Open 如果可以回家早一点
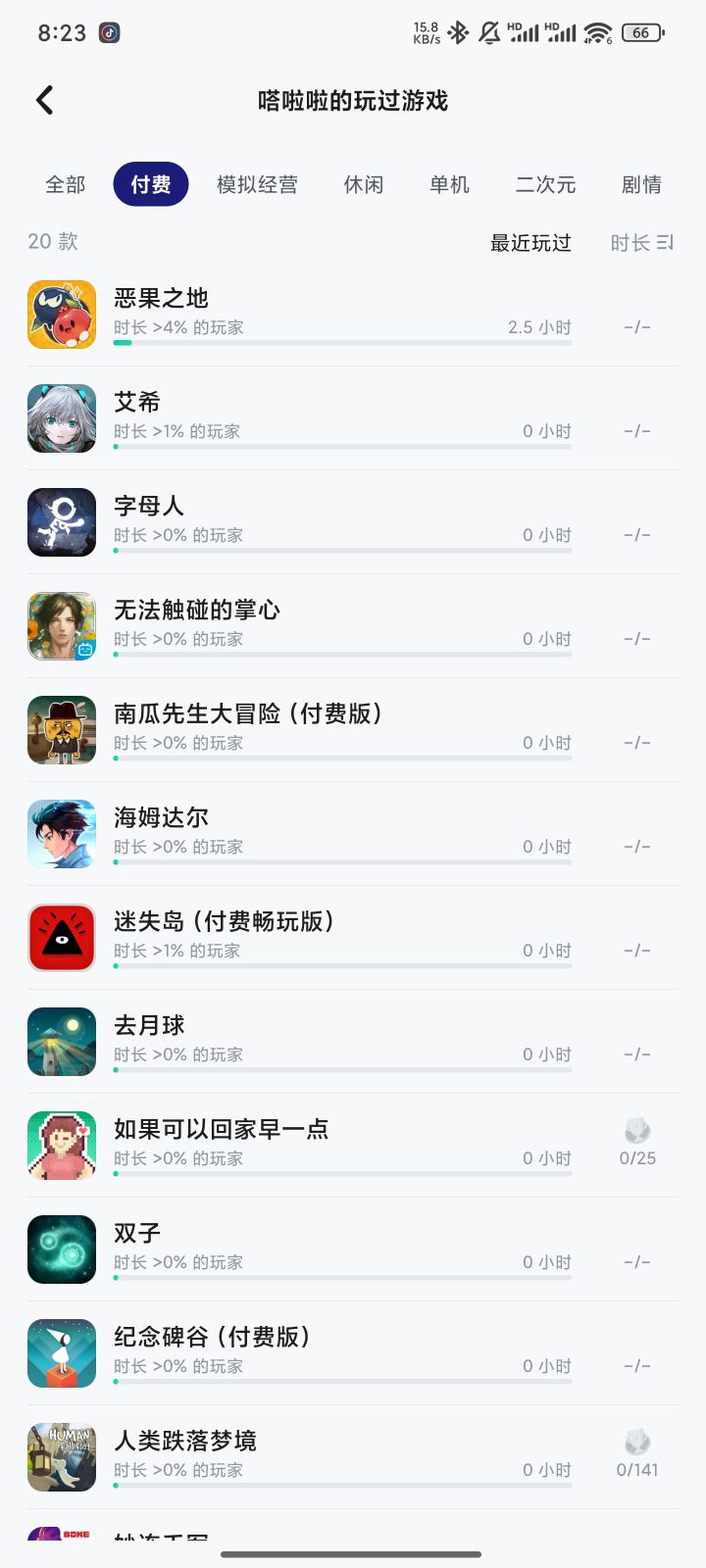Screen dimensions: 706x1568 pyautogui.click(x=222, y=1129)
